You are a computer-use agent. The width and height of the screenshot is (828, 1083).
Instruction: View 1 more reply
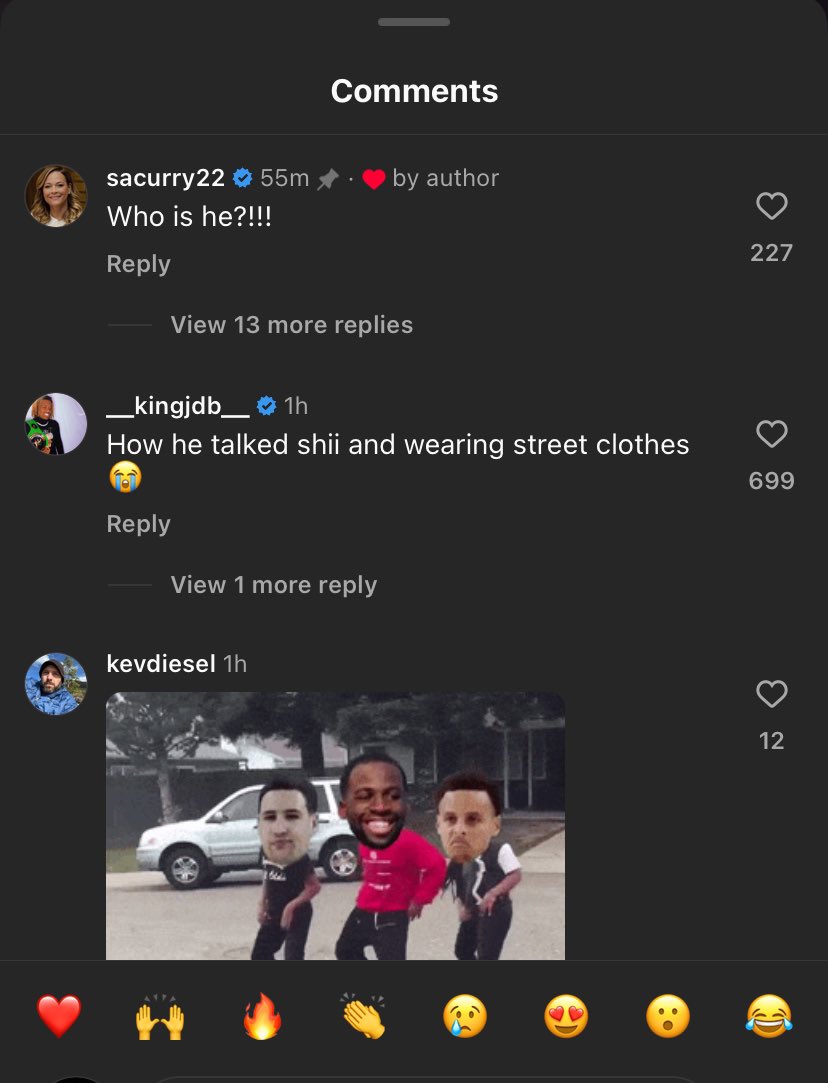[x=273, y=585]
